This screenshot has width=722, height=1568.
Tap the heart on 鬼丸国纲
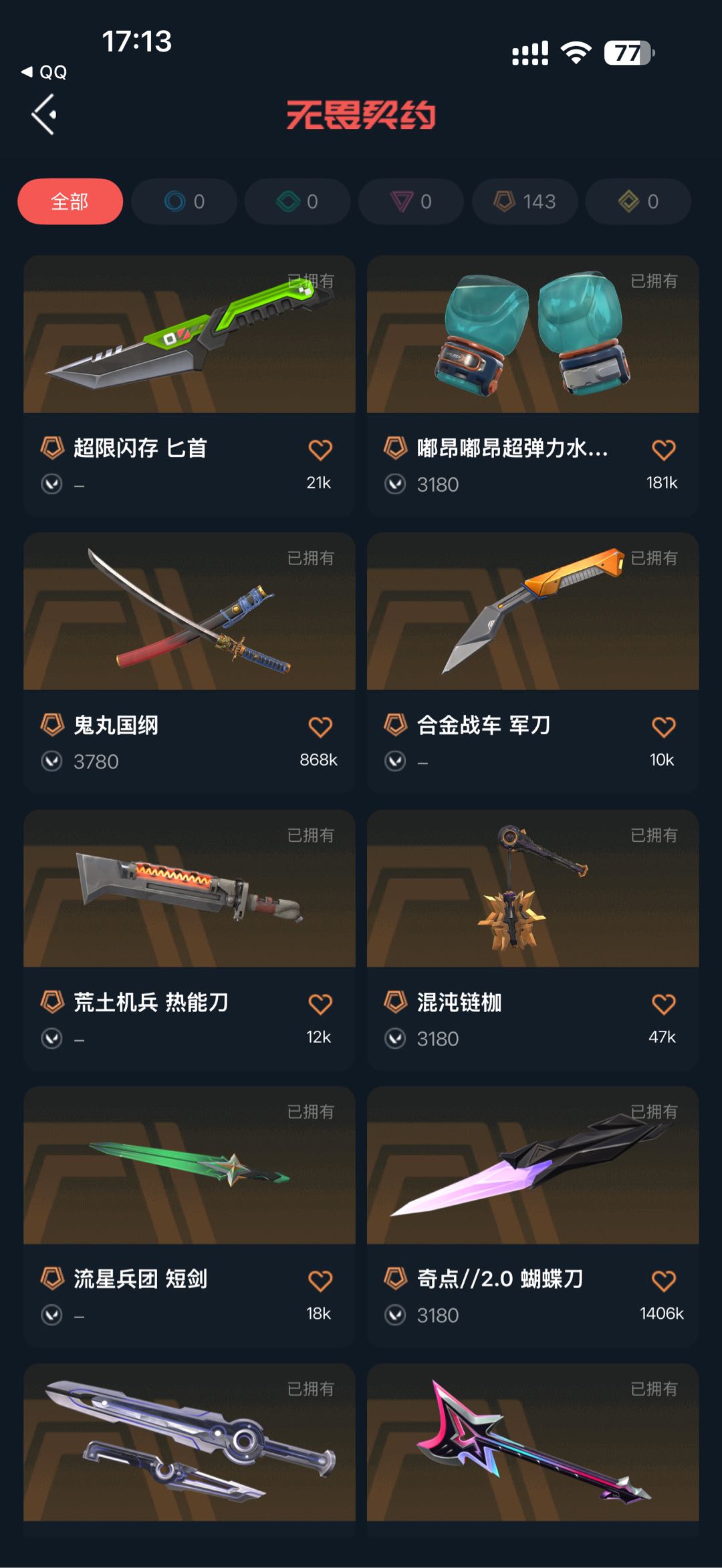[320, 727]
